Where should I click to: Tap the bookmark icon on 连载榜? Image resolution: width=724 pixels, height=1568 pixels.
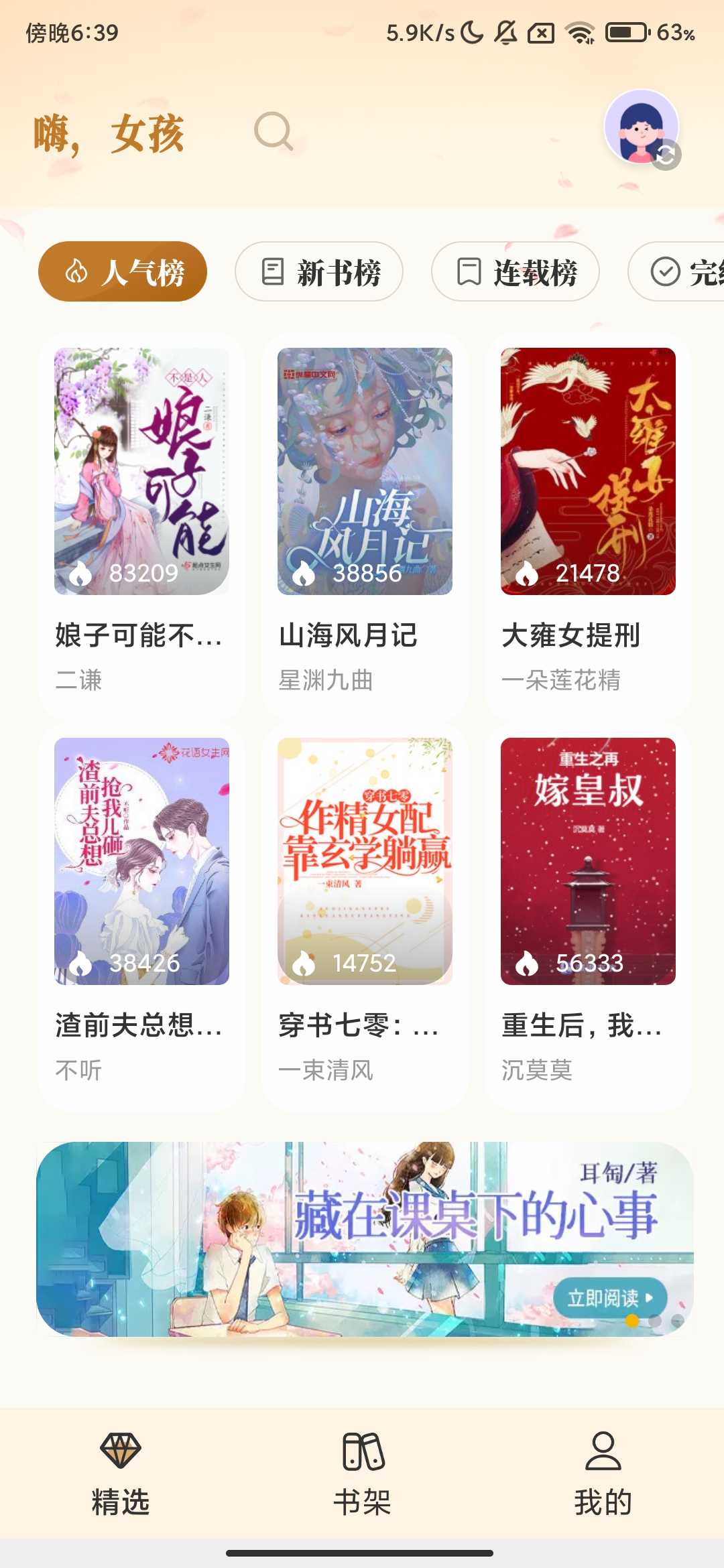tap(469, 271)
